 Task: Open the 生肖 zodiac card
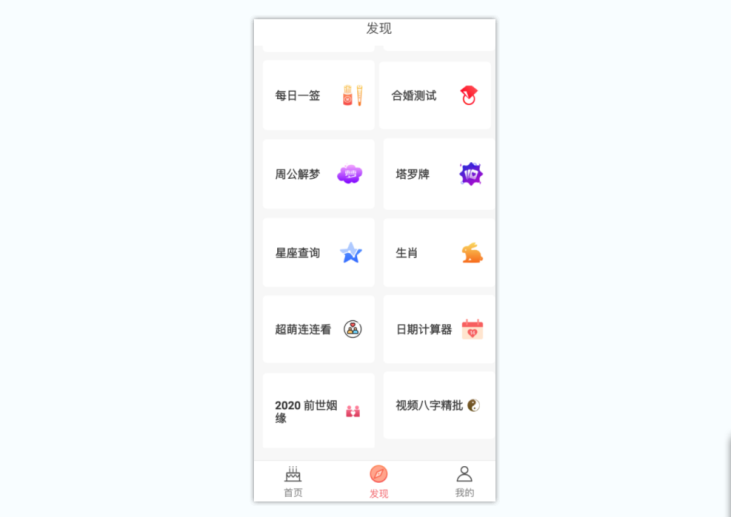point(438,253)
